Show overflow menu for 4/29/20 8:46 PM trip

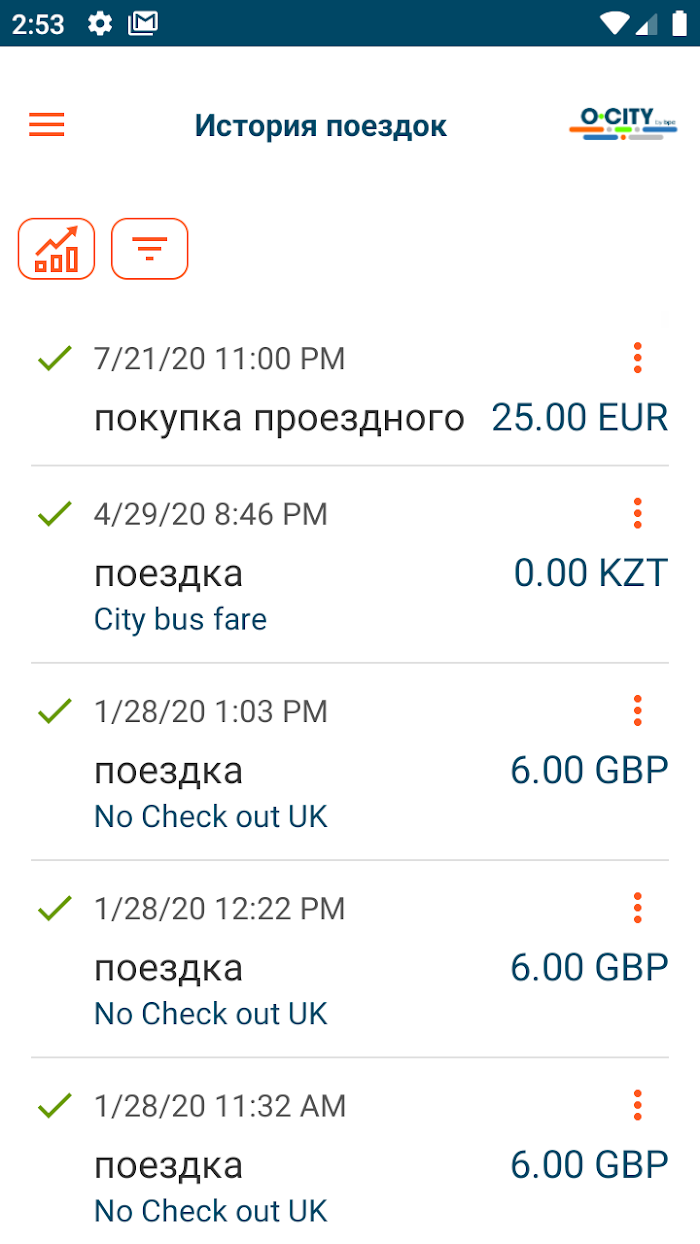[638, 514]
